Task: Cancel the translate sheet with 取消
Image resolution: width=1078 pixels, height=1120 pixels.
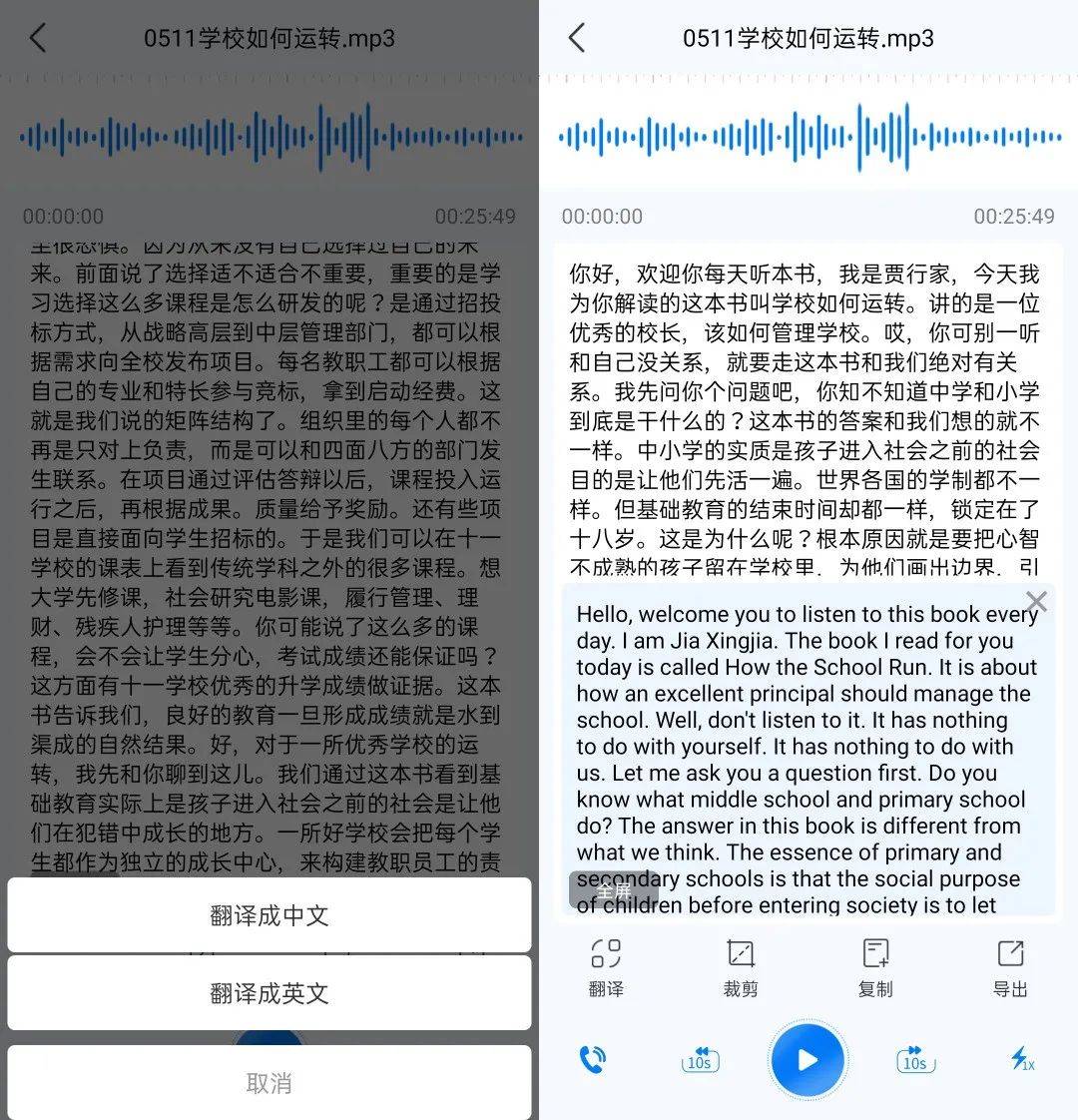Action: 269,1083
